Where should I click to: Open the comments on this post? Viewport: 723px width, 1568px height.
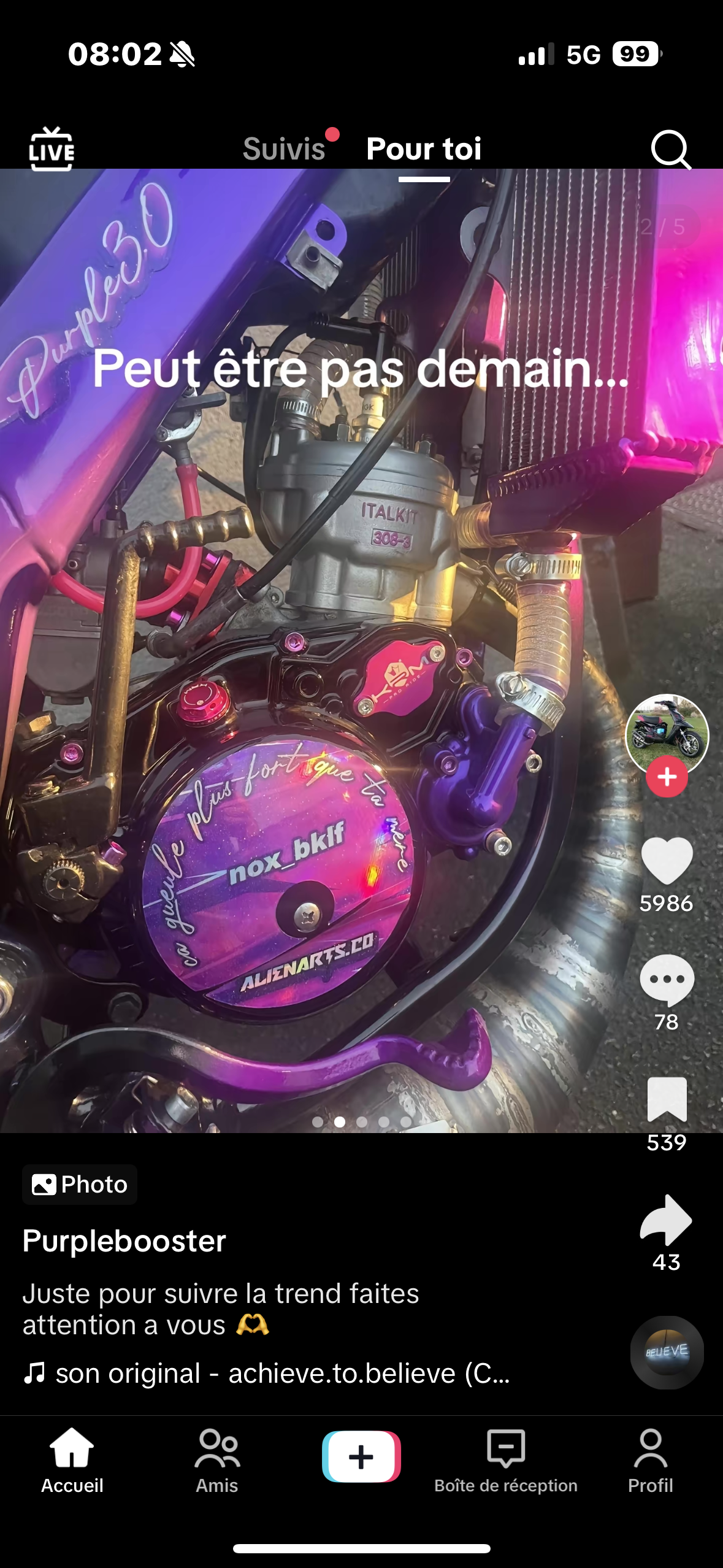click(x=667, y=980)
